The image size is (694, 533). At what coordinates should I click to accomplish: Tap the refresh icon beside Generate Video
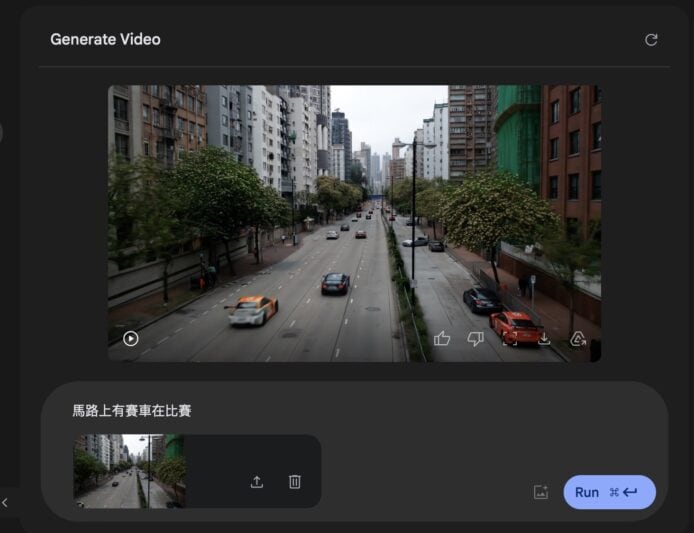[651, 40]
